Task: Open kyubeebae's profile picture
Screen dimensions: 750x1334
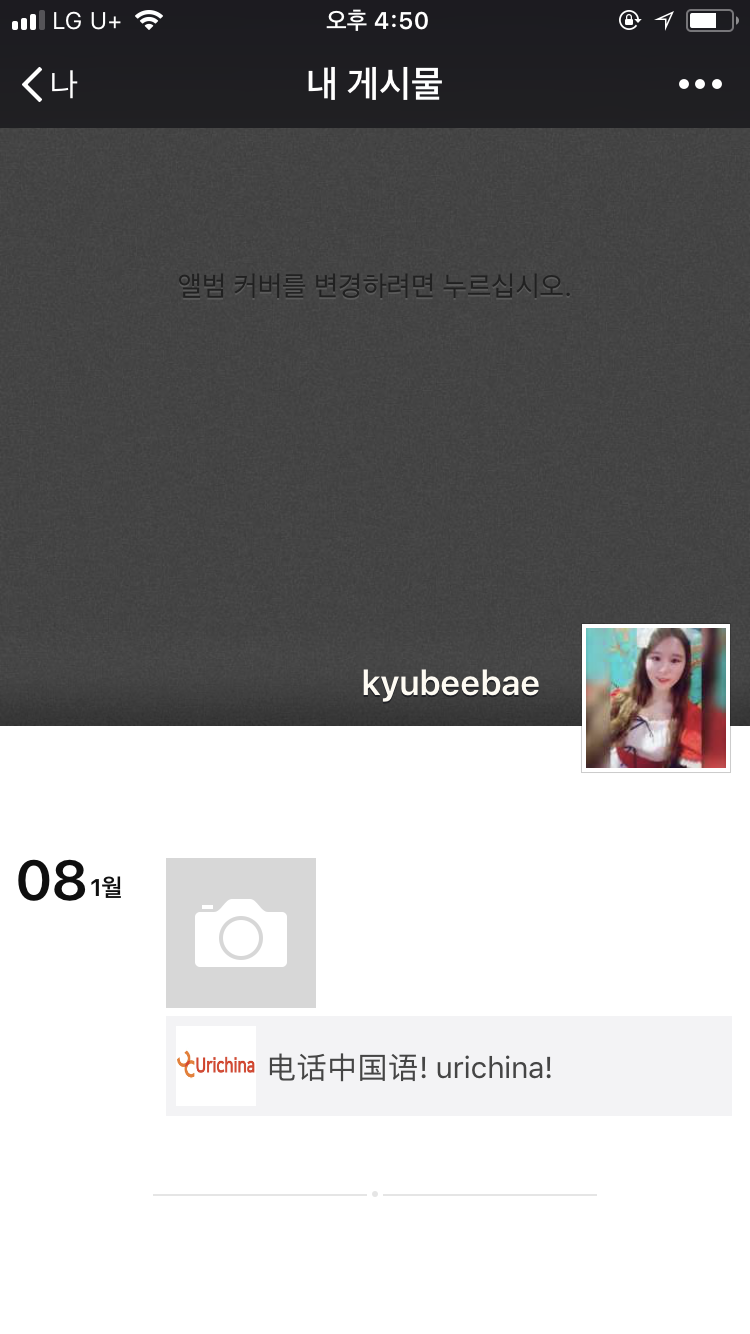Action: coord(656,698)
